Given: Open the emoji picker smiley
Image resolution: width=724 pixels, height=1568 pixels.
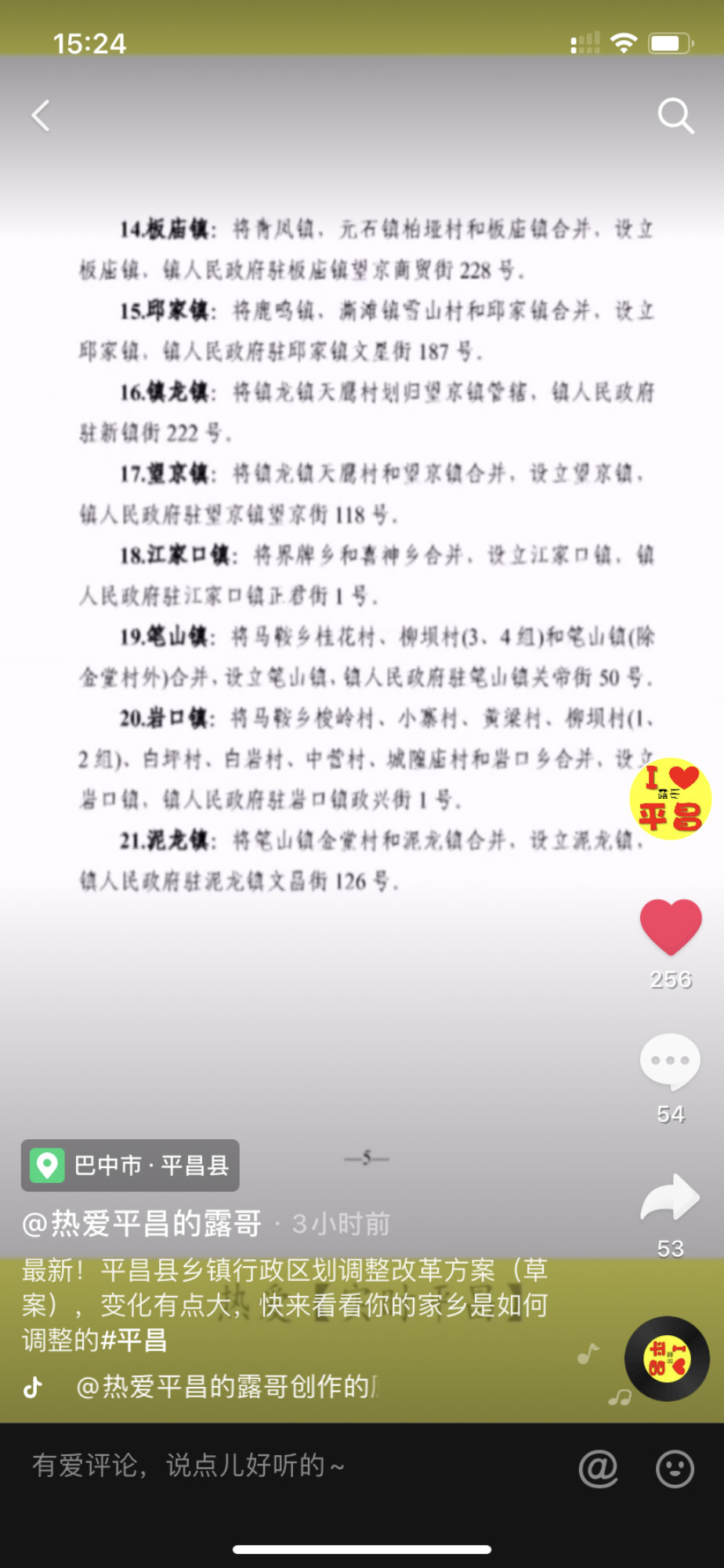Looking at the screenshot, I should coord(675,1468).
